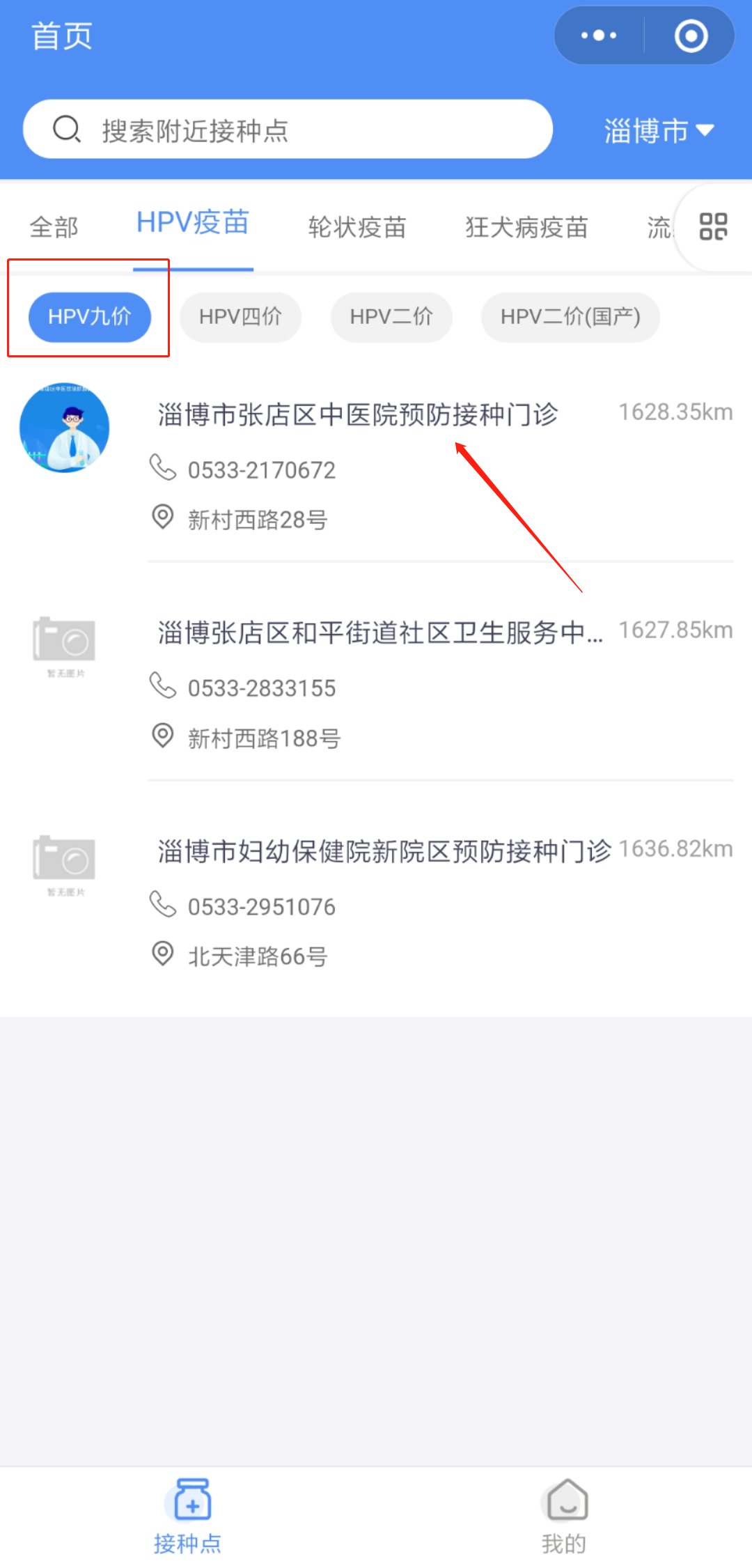Open the mini program more options menu

click(599, 36)
